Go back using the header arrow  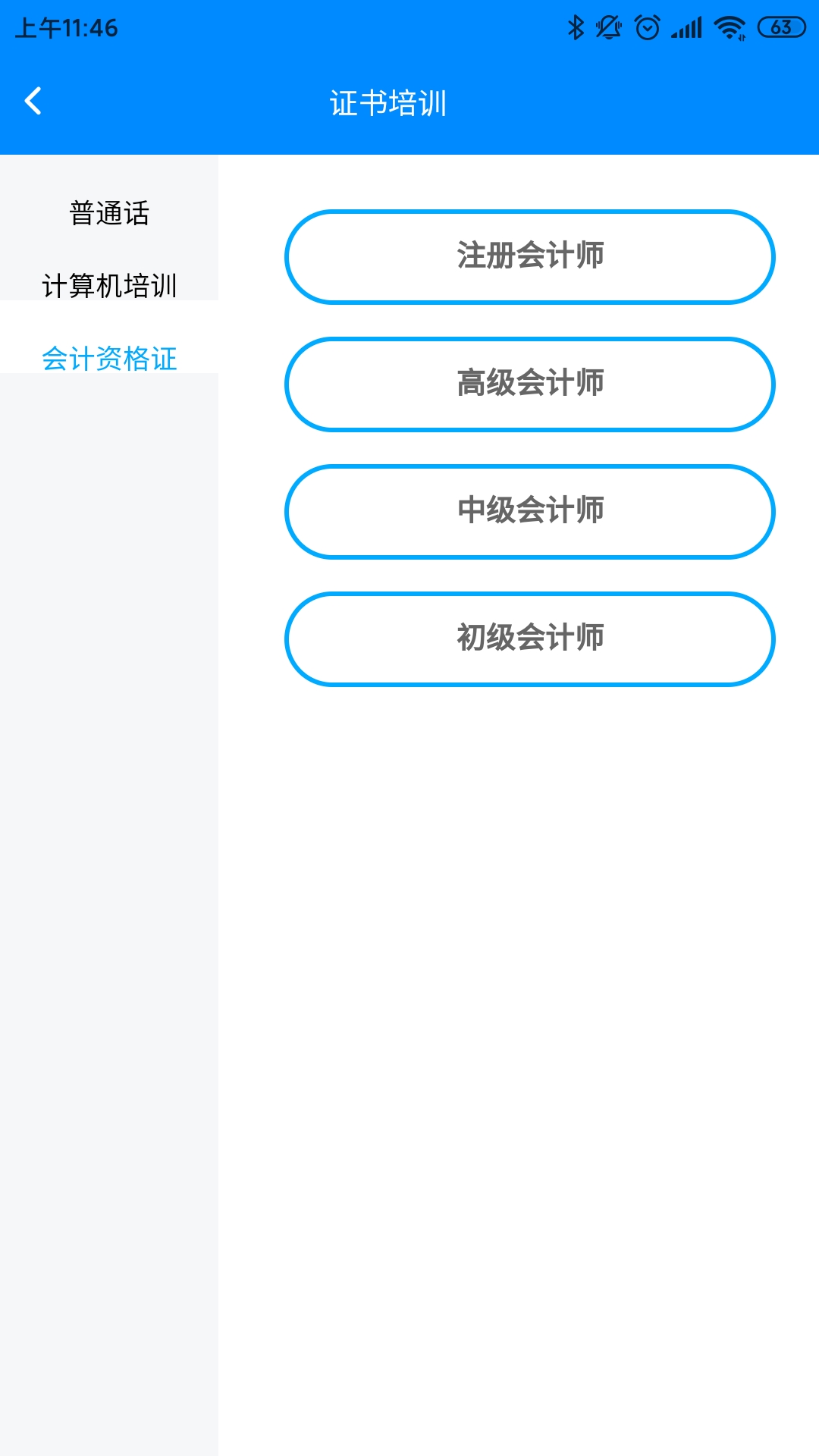click(x=33, y=101)
